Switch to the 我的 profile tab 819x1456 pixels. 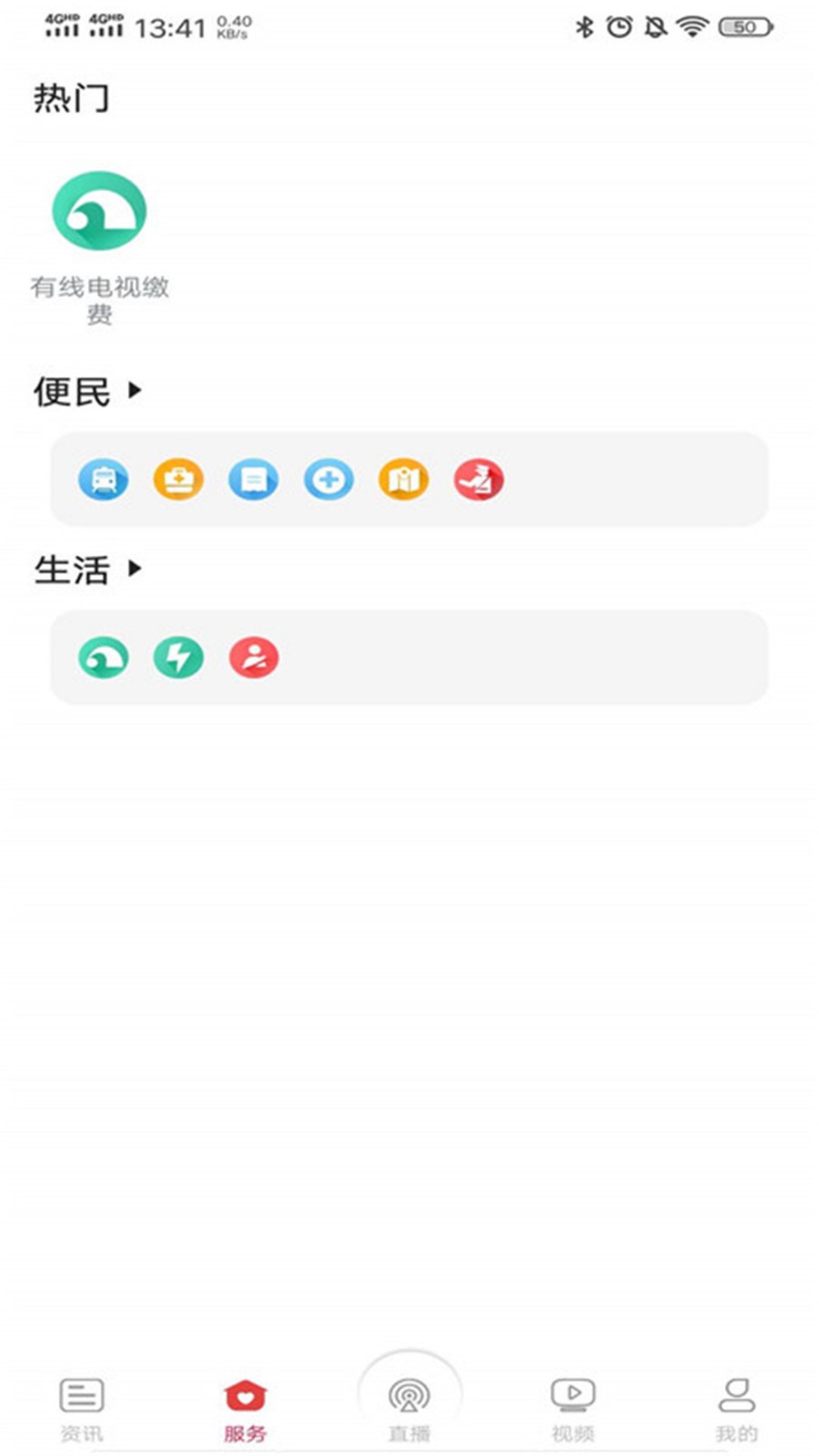pyautogui.click(x=735, y=1406)
